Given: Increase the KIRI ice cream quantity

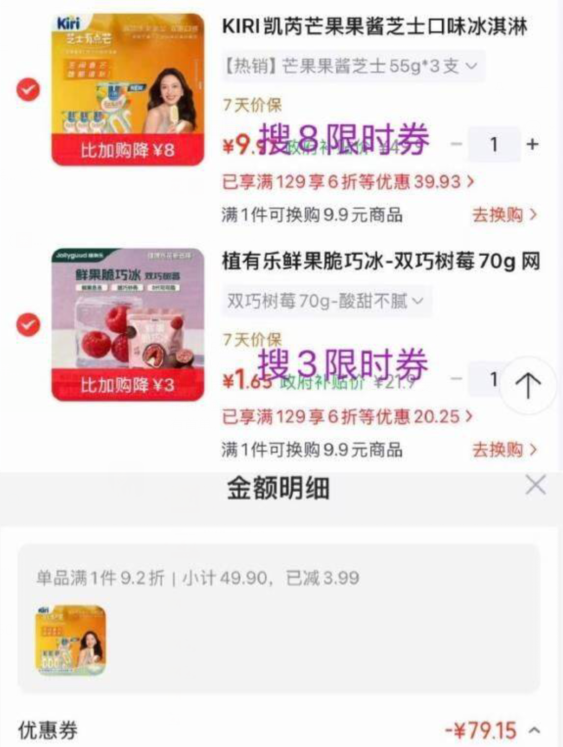Looking at the screenshot, I should (532, 144).
